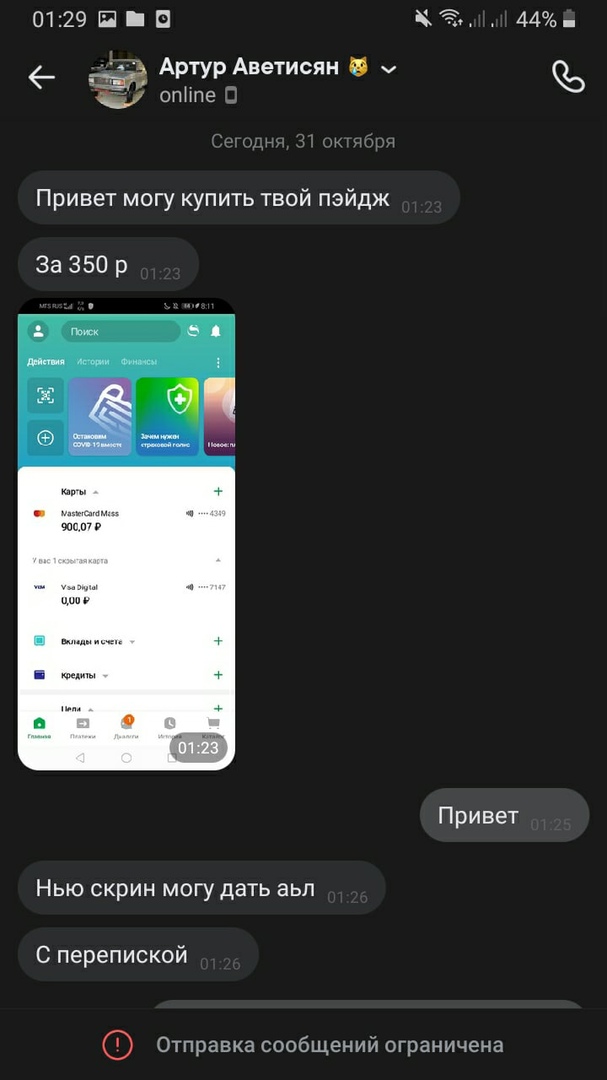Start a voice call with Артур Аветисян
This screenshot has height=1080, width=607.
pos(568,77)
